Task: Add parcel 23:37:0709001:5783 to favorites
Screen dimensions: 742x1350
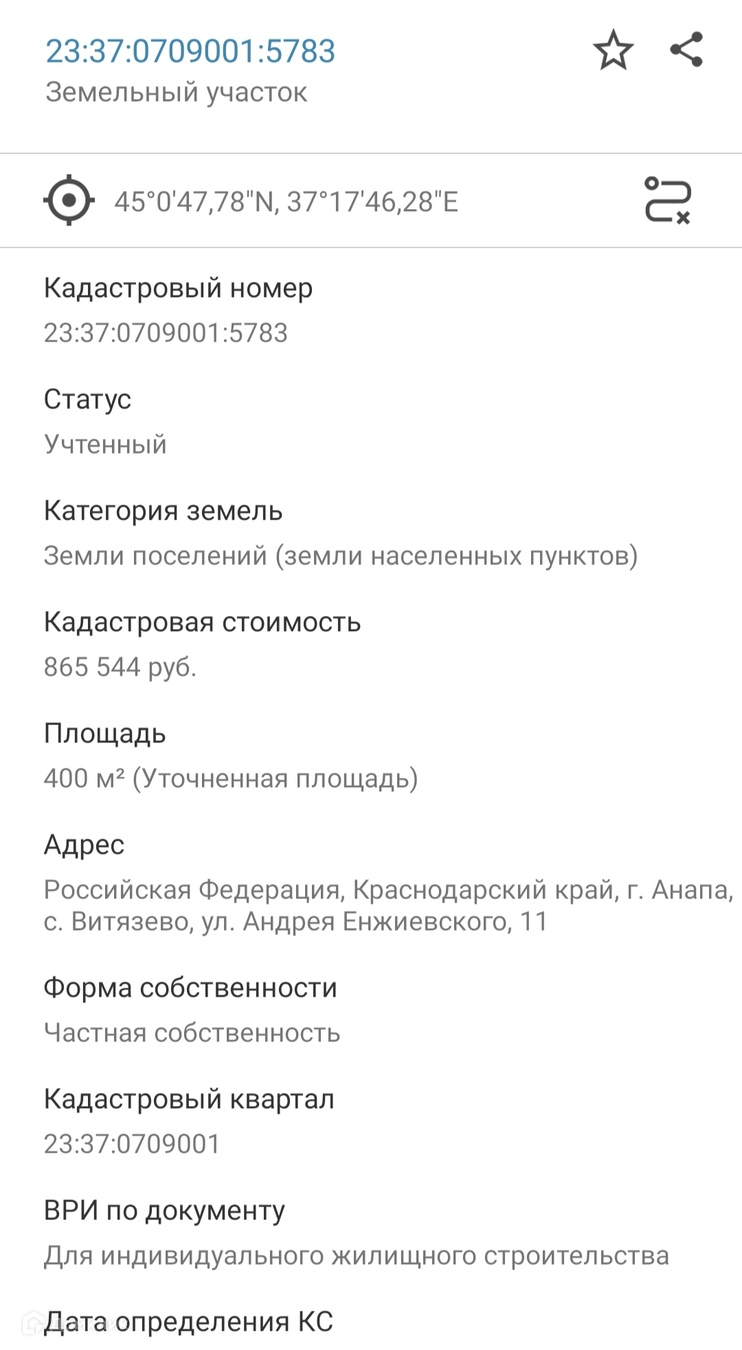Action: point(613,50)
